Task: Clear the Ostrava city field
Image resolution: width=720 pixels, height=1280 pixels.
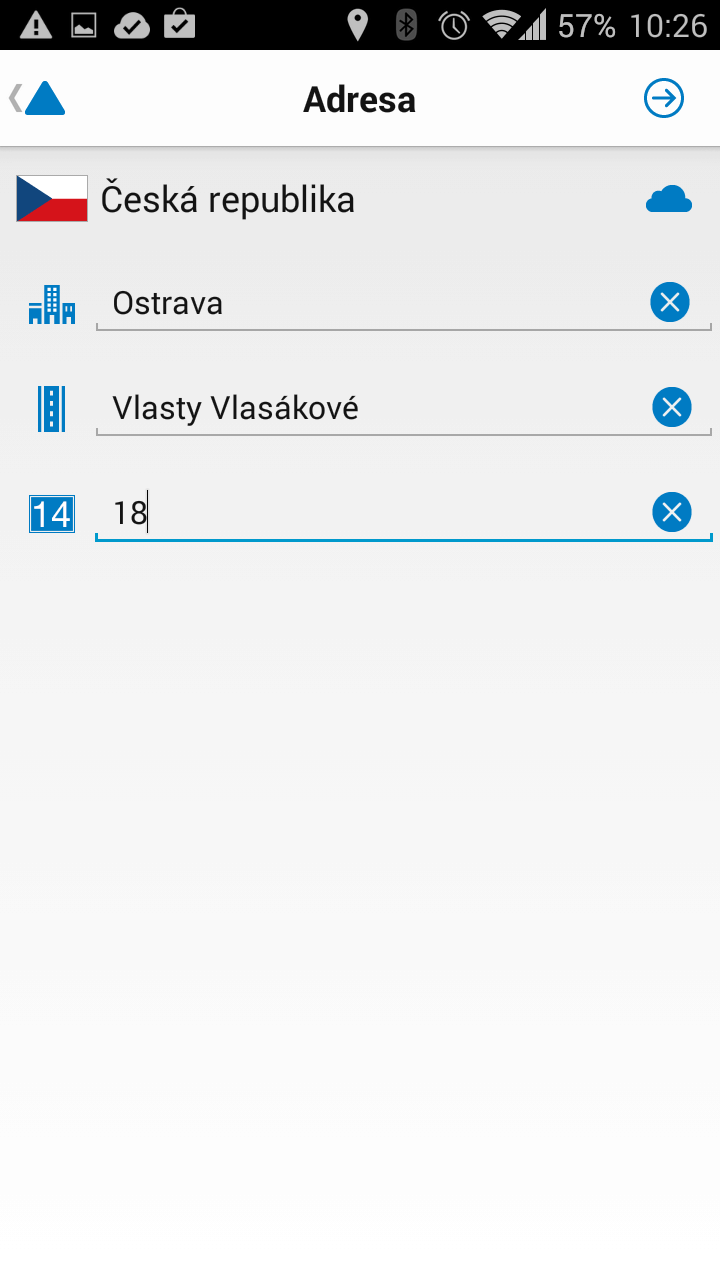Action: tap(670, 302)
